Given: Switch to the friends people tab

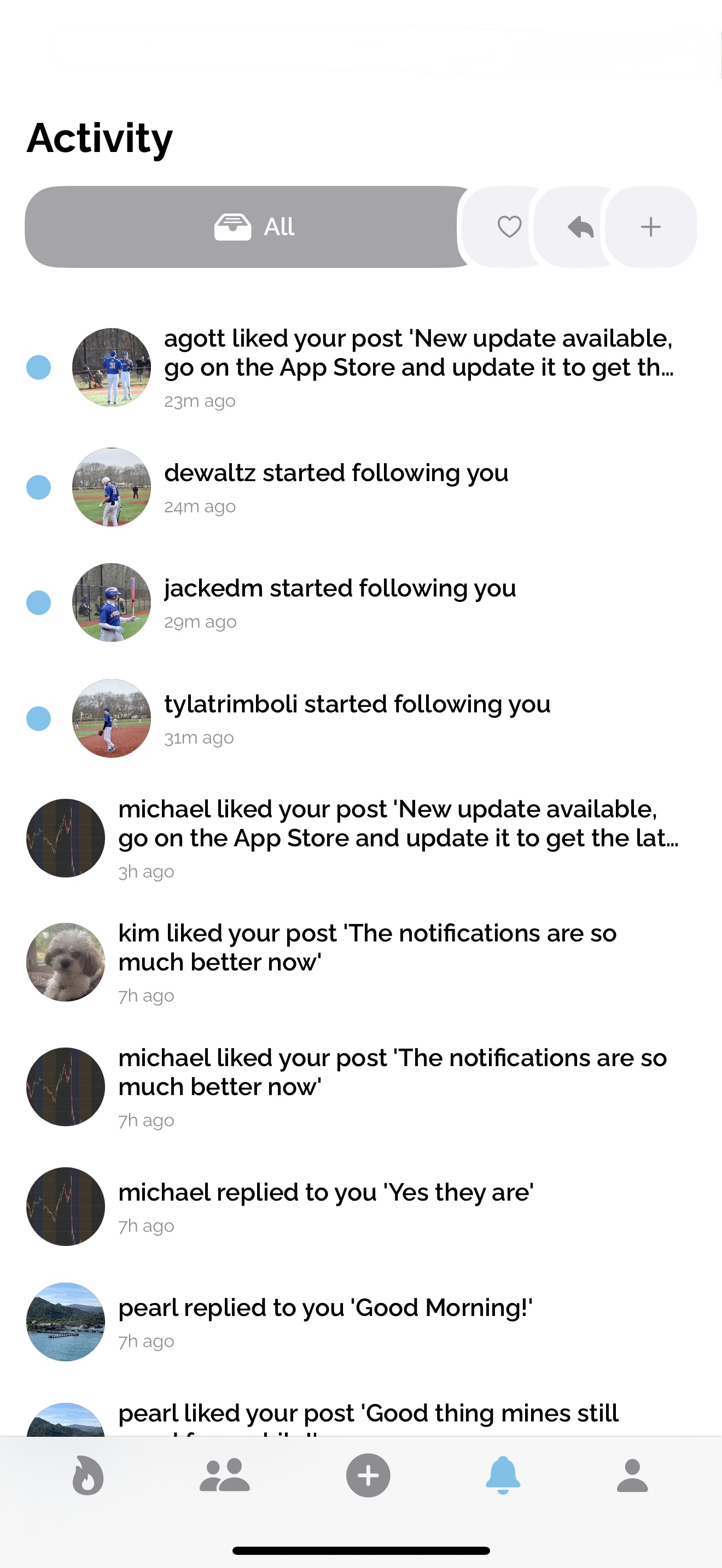Looking at the screenshot, I should tap(225, 1476).
